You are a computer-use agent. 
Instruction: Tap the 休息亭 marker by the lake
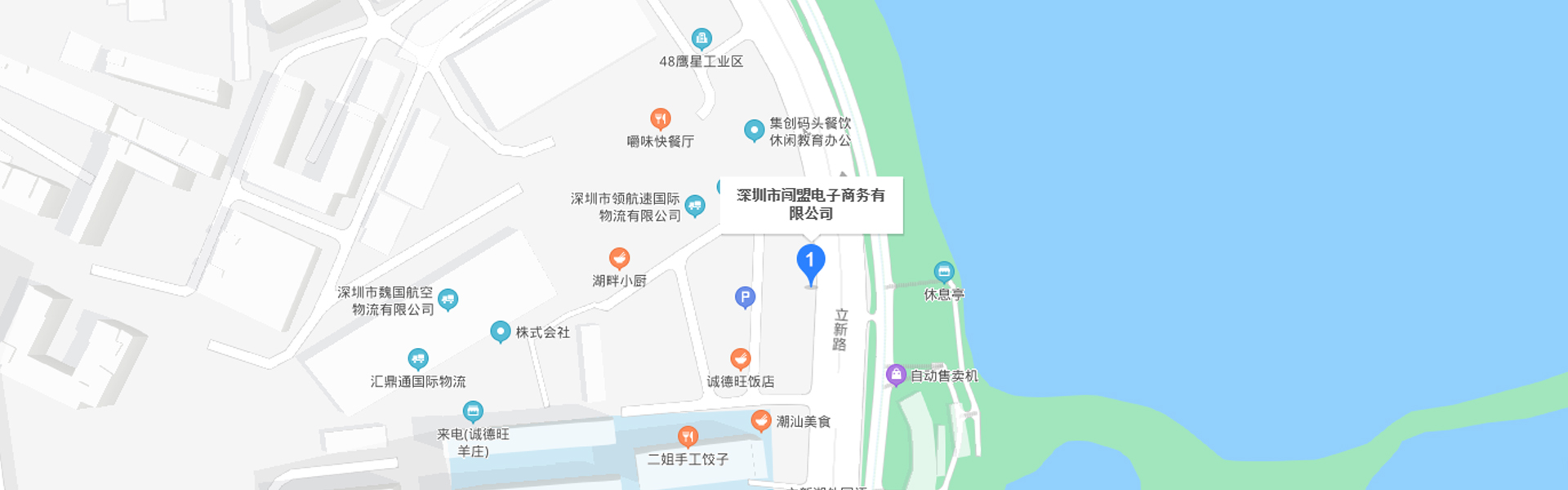tap(944, 272)
